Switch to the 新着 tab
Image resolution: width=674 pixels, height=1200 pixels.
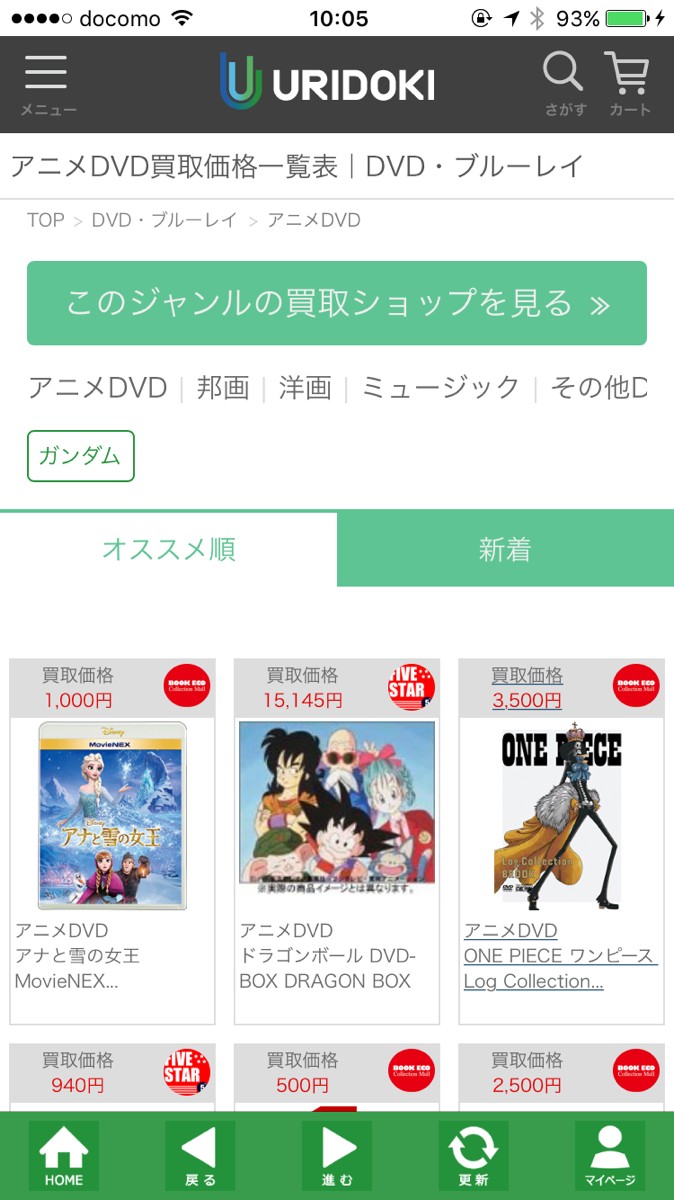pos(505,549)
